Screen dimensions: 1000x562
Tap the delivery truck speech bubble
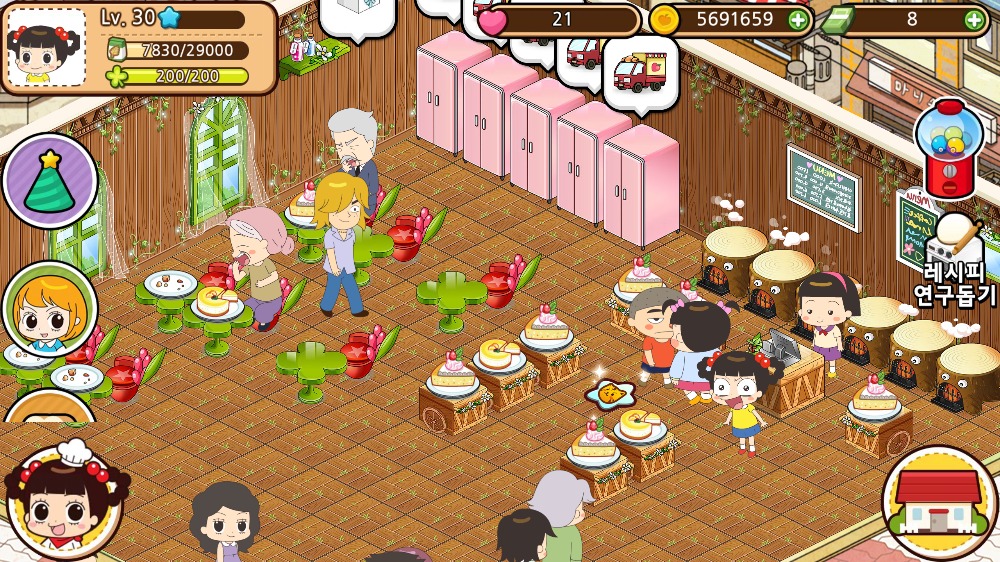tap(641, 70)
